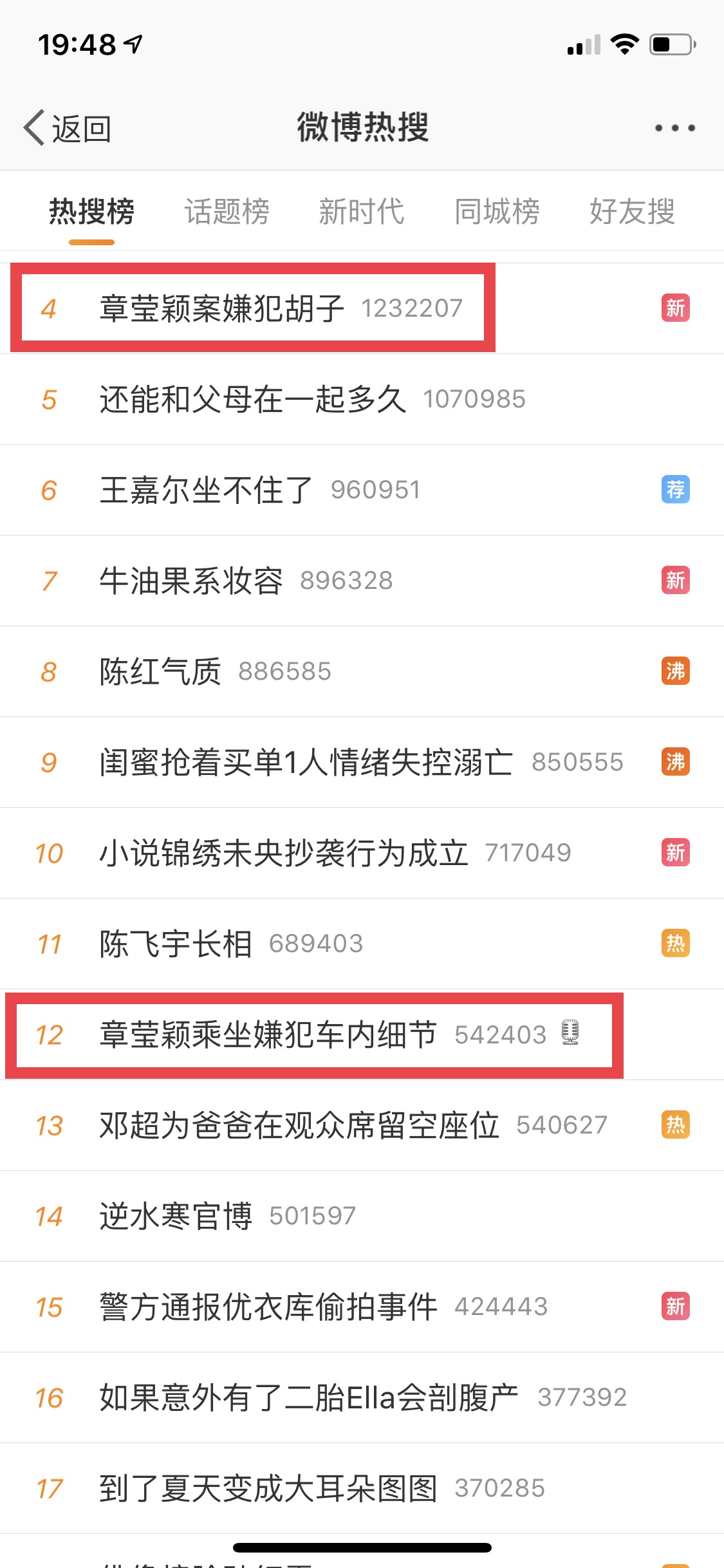This screenshot has height=1568, width=724.
Task: Tap the 沸 badge on 闺蜜抢着买单 topic
Action: [x=674, y=761]
